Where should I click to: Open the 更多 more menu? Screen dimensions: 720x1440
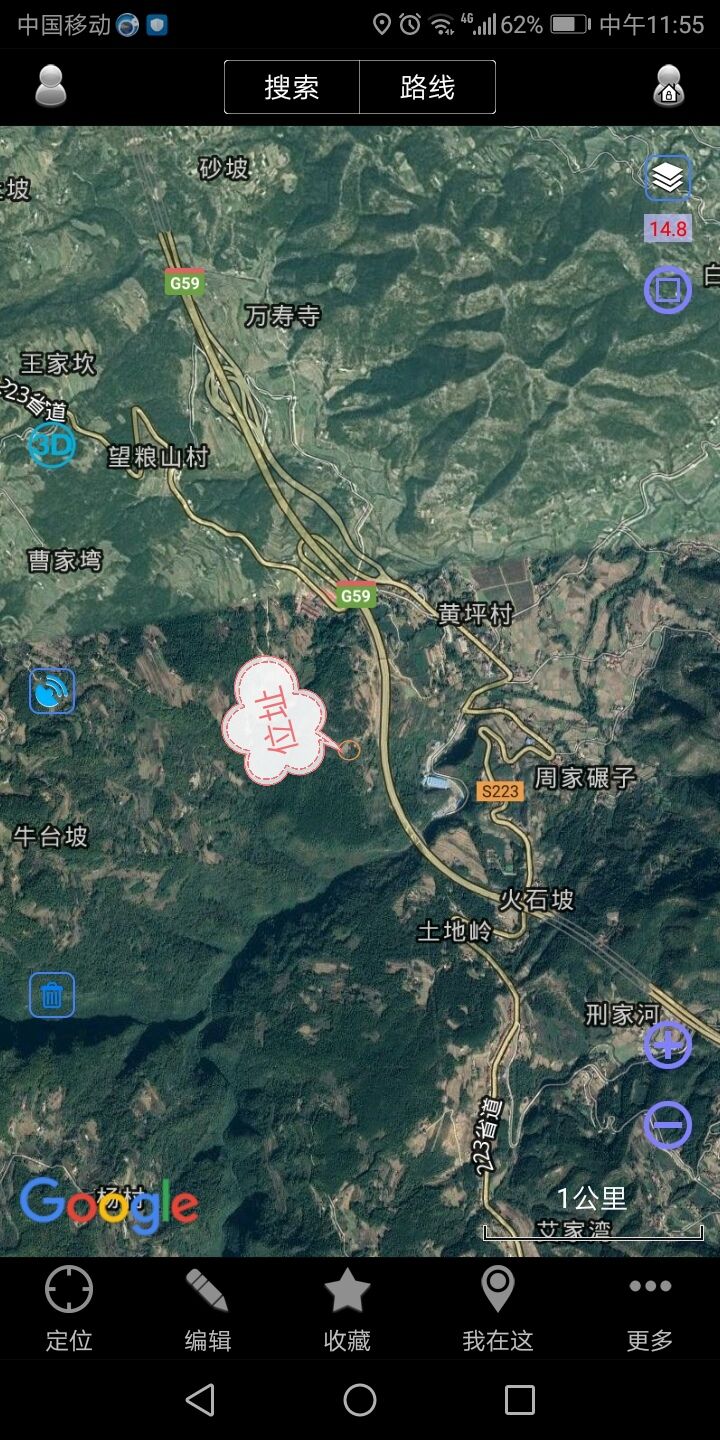pos(650,1308)
